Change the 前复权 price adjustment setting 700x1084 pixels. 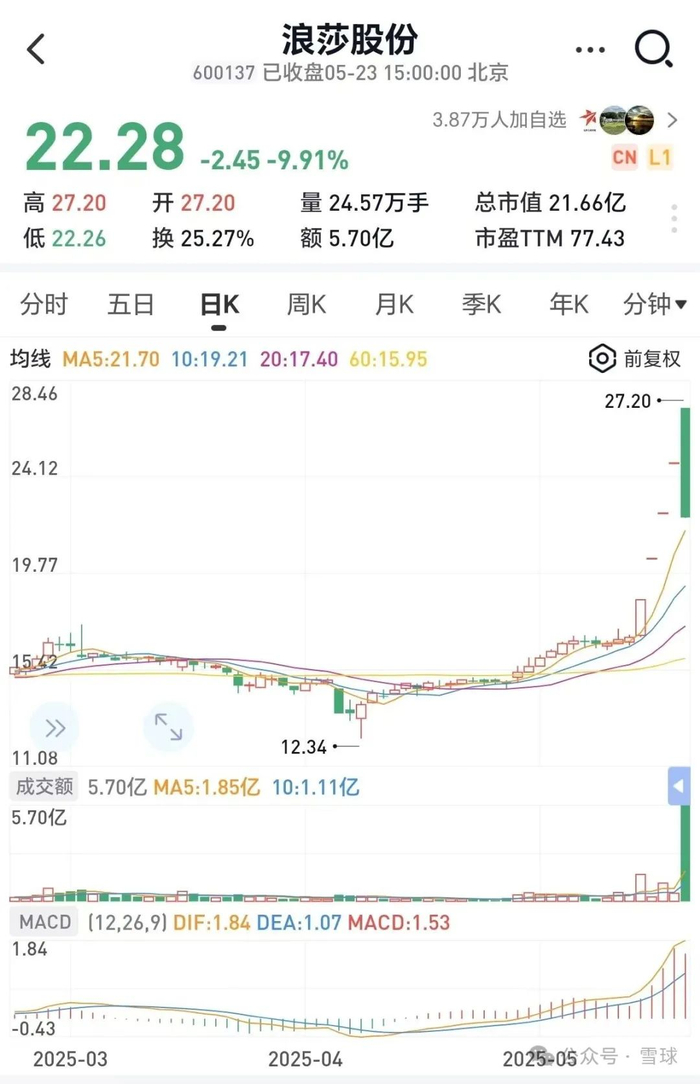636,359
